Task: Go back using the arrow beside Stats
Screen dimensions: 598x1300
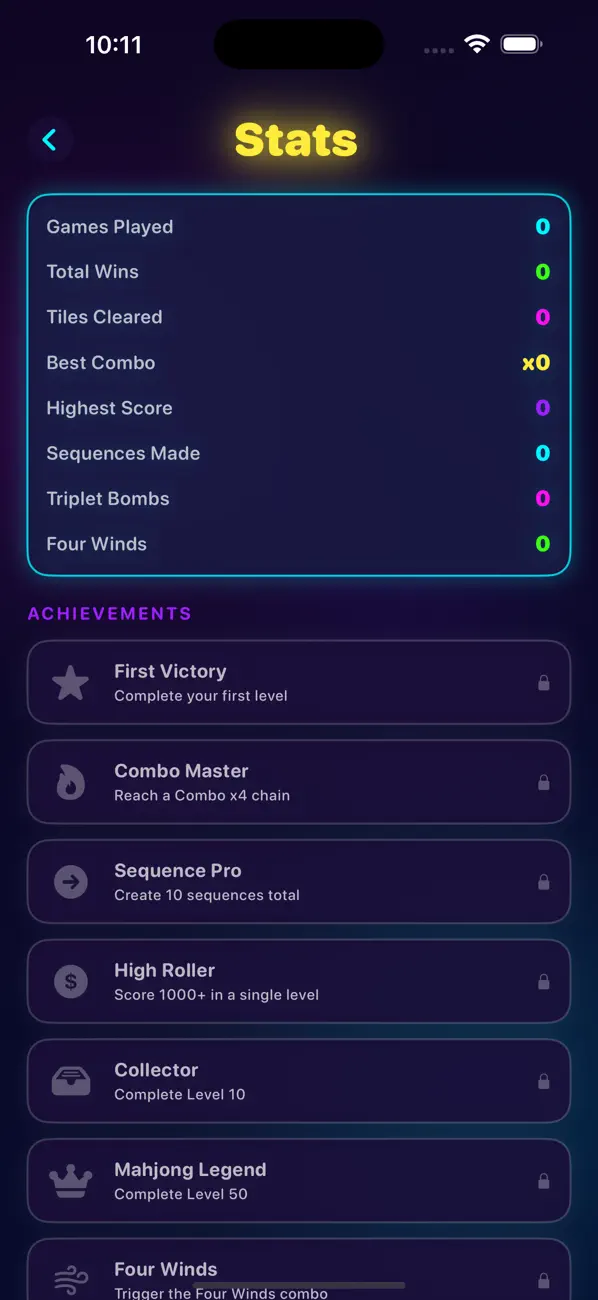Action: point(50,140)
